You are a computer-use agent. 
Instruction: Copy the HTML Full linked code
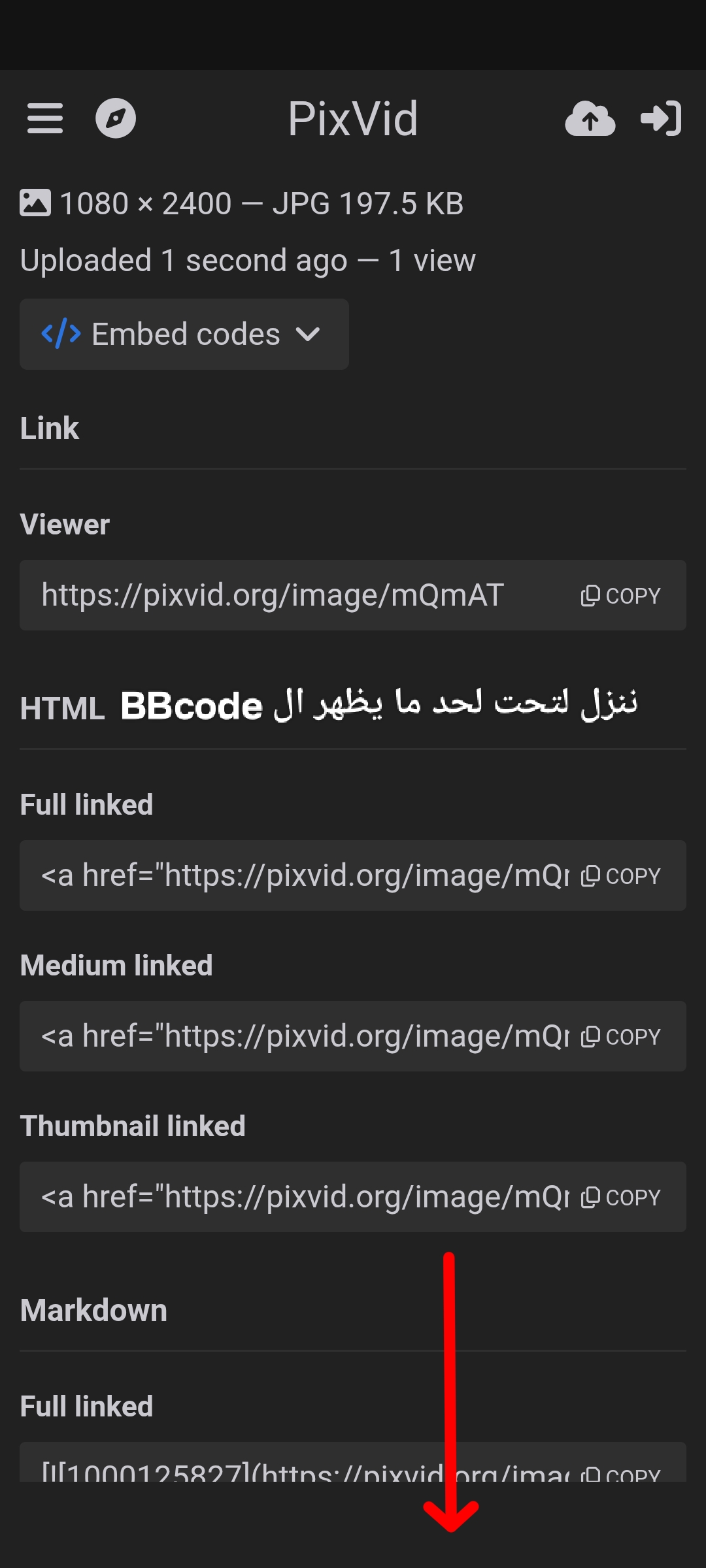[621, 876]
